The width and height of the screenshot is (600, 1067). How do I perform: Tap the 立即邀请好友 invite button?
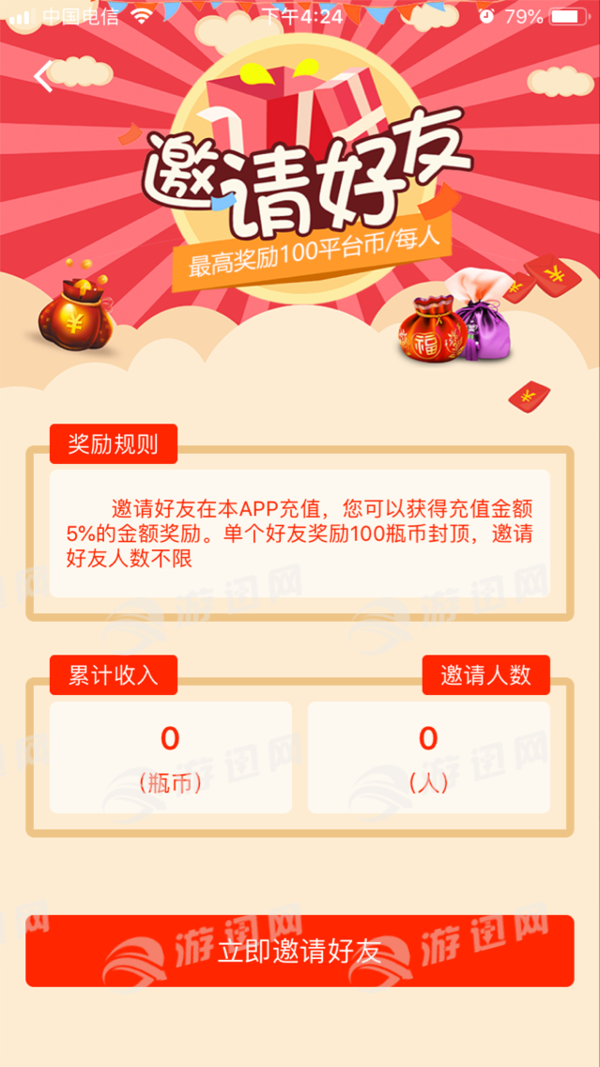[300, 951]
